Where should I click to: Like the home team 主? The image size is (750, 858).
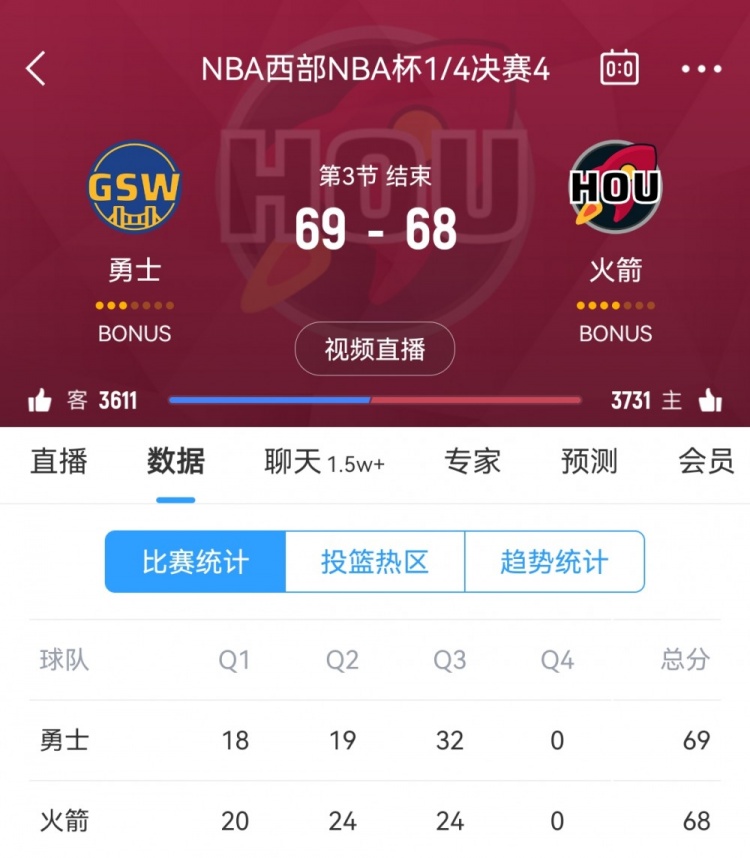click(x=710, y=401)
